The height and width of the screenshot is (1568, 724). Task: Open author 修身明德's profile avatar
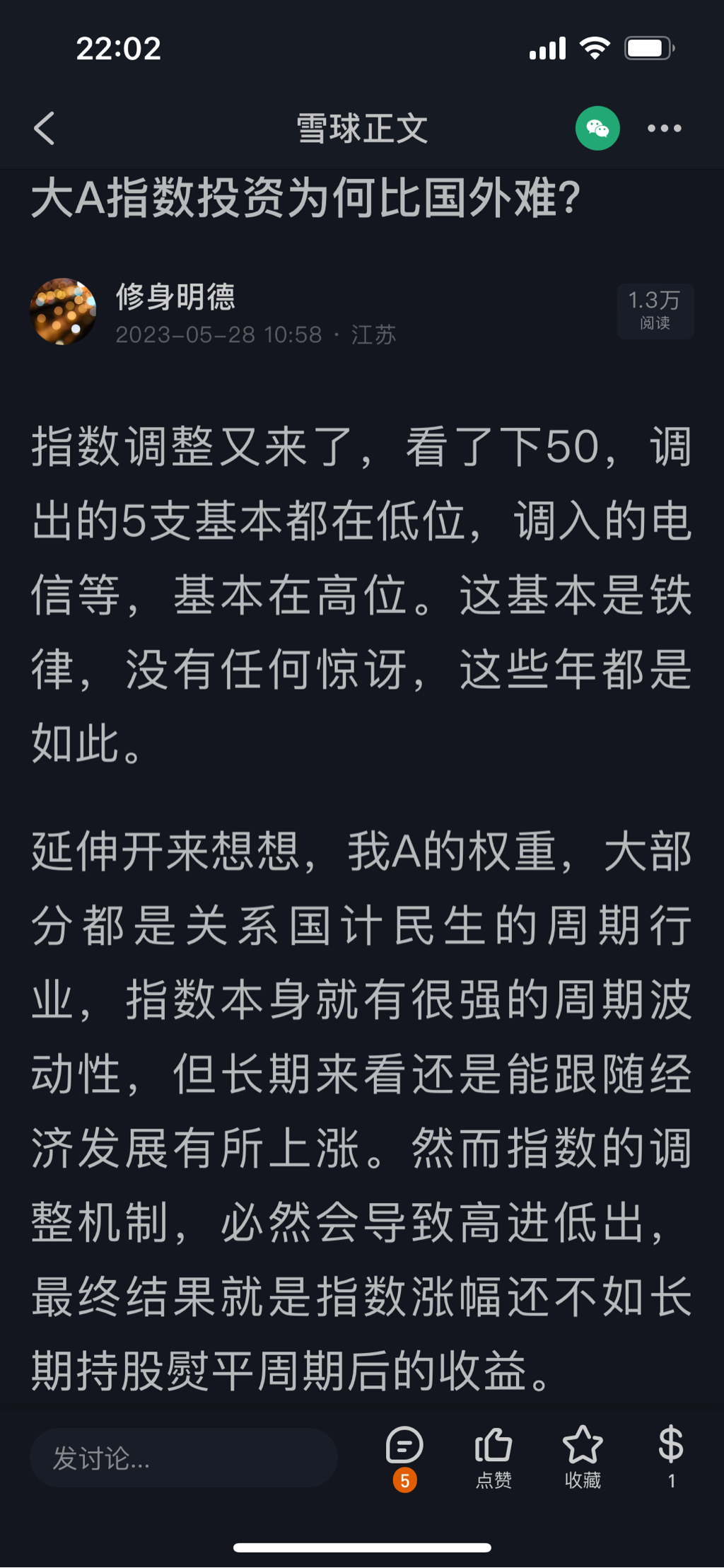(x=63, y=312)
